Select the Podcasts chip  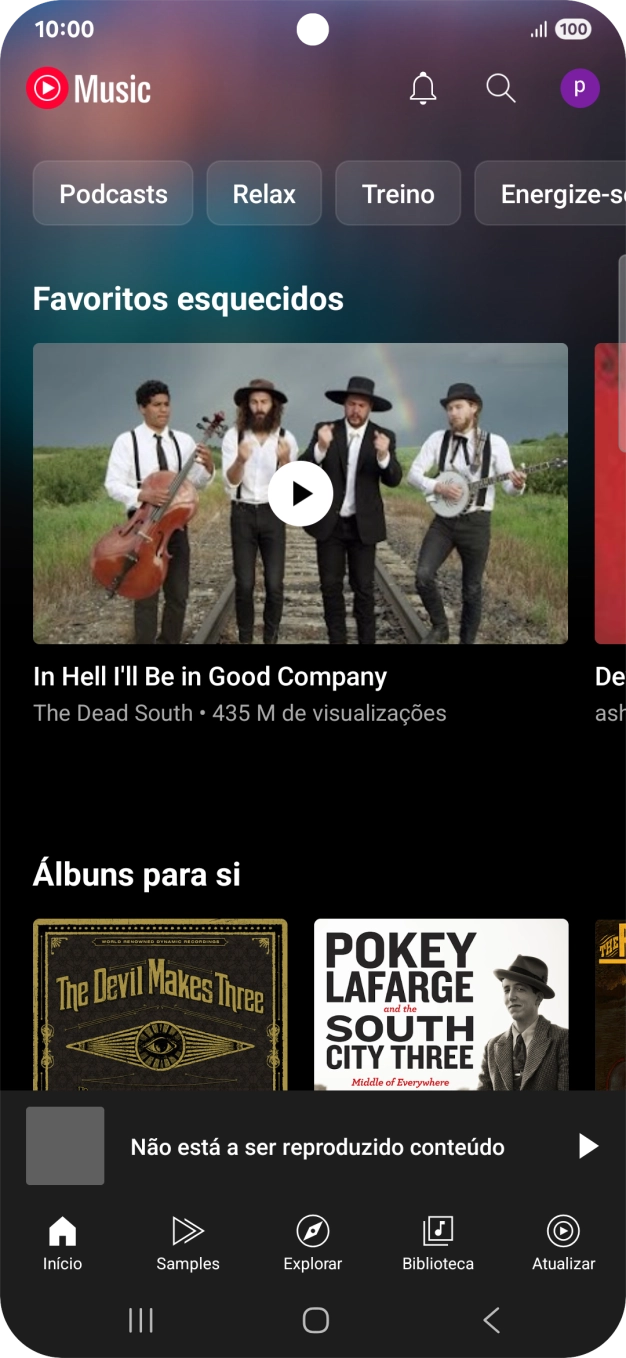click(113, 193)
